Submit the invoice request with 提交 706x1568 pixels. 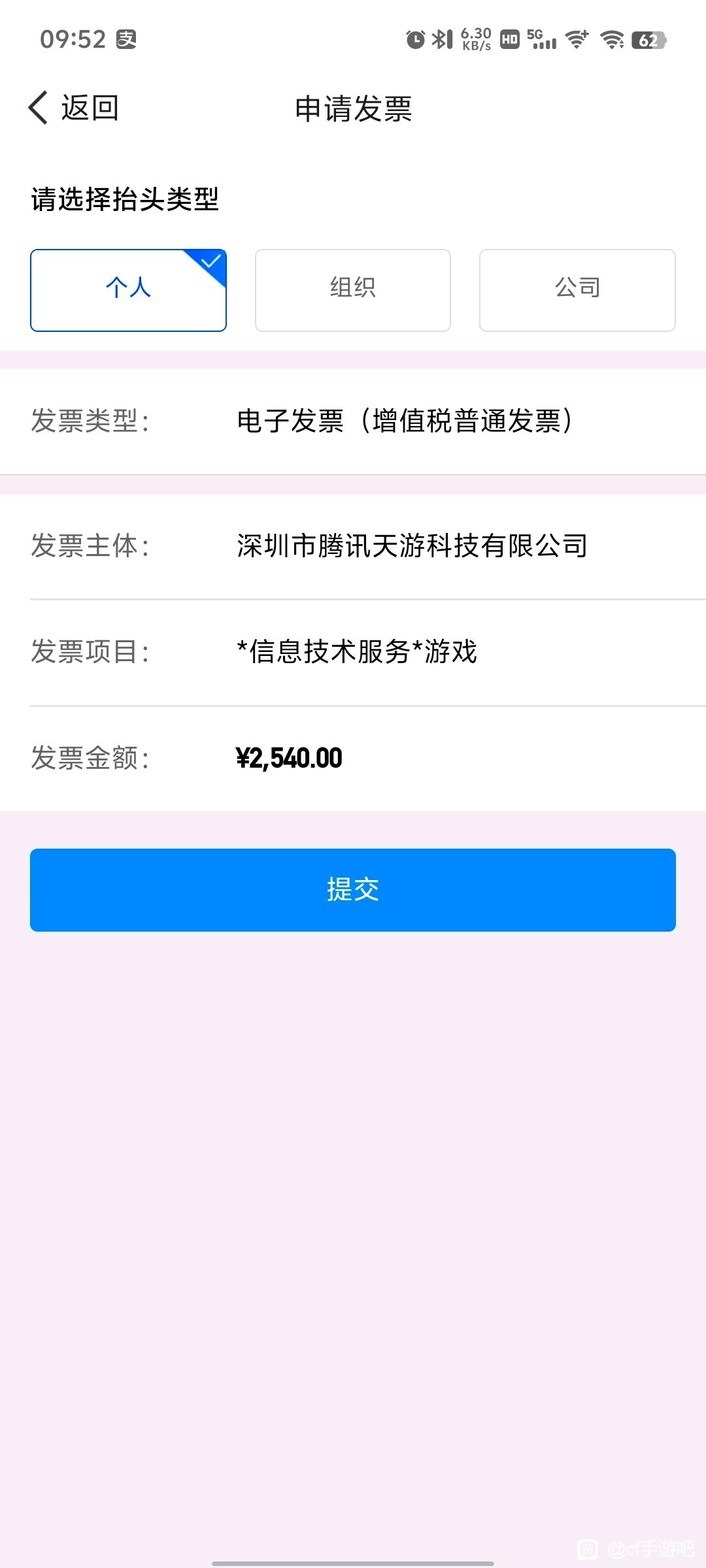click(353, 890)
